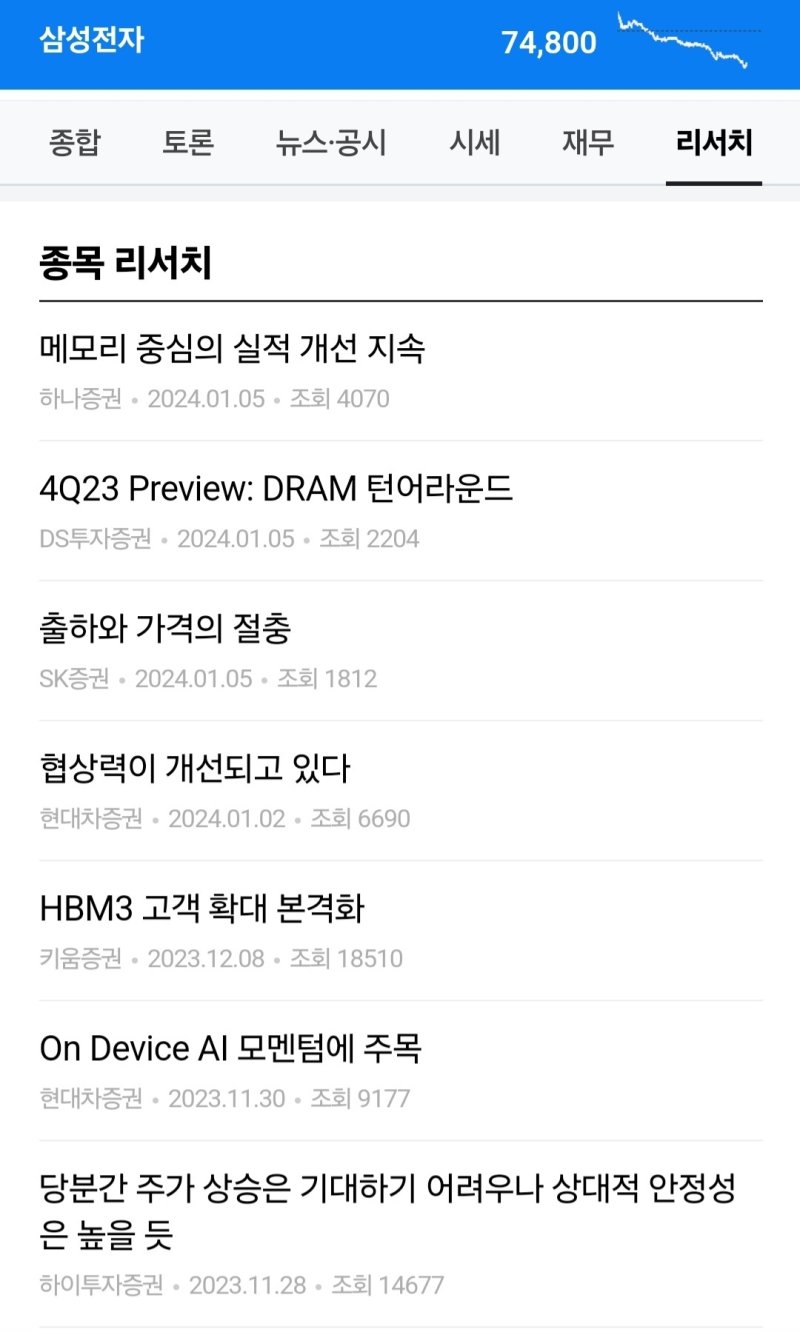Tap the 삼성전자 price header bar
This screenshot has width=800, height=1332.
click(x=400, y=43)
